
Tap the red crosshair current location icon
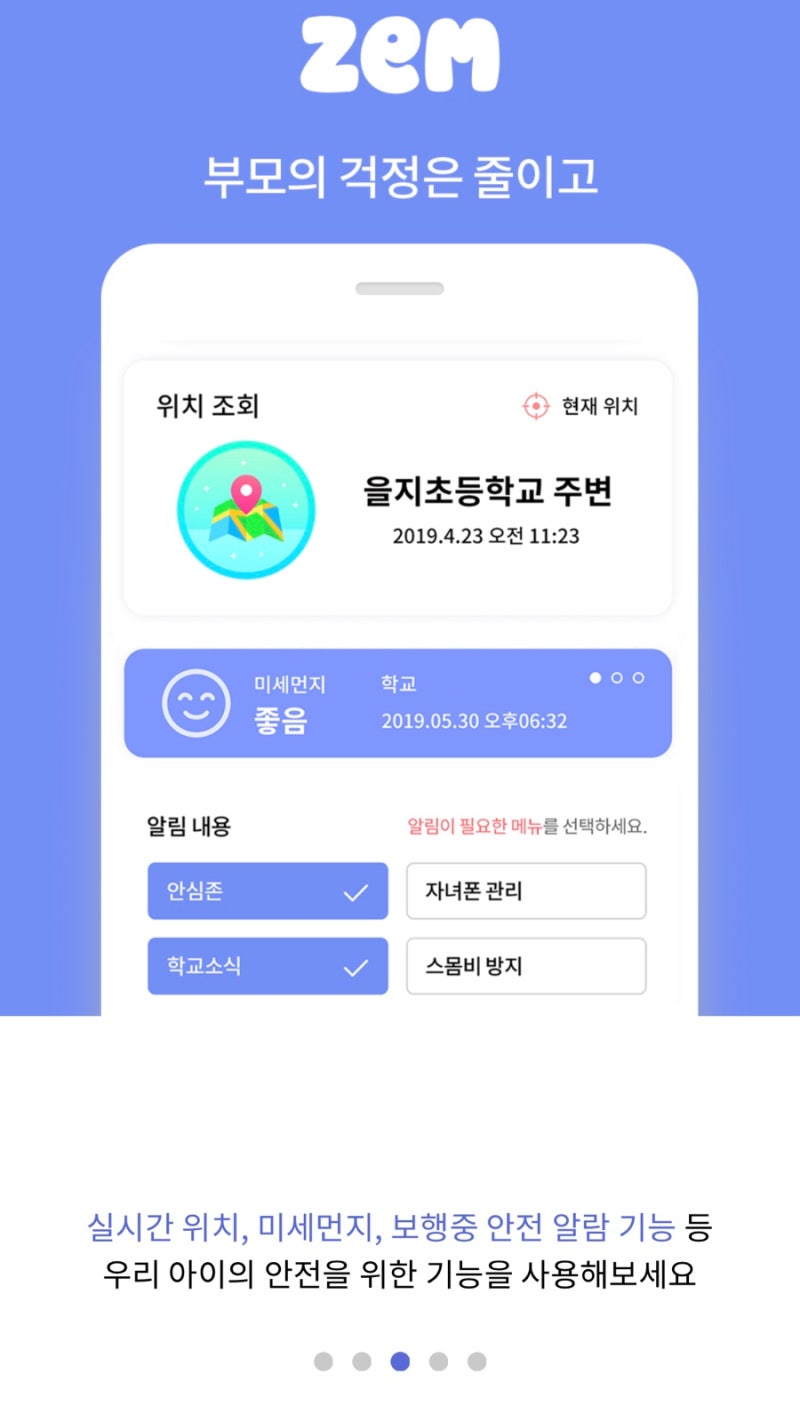(x=538, y=406)
